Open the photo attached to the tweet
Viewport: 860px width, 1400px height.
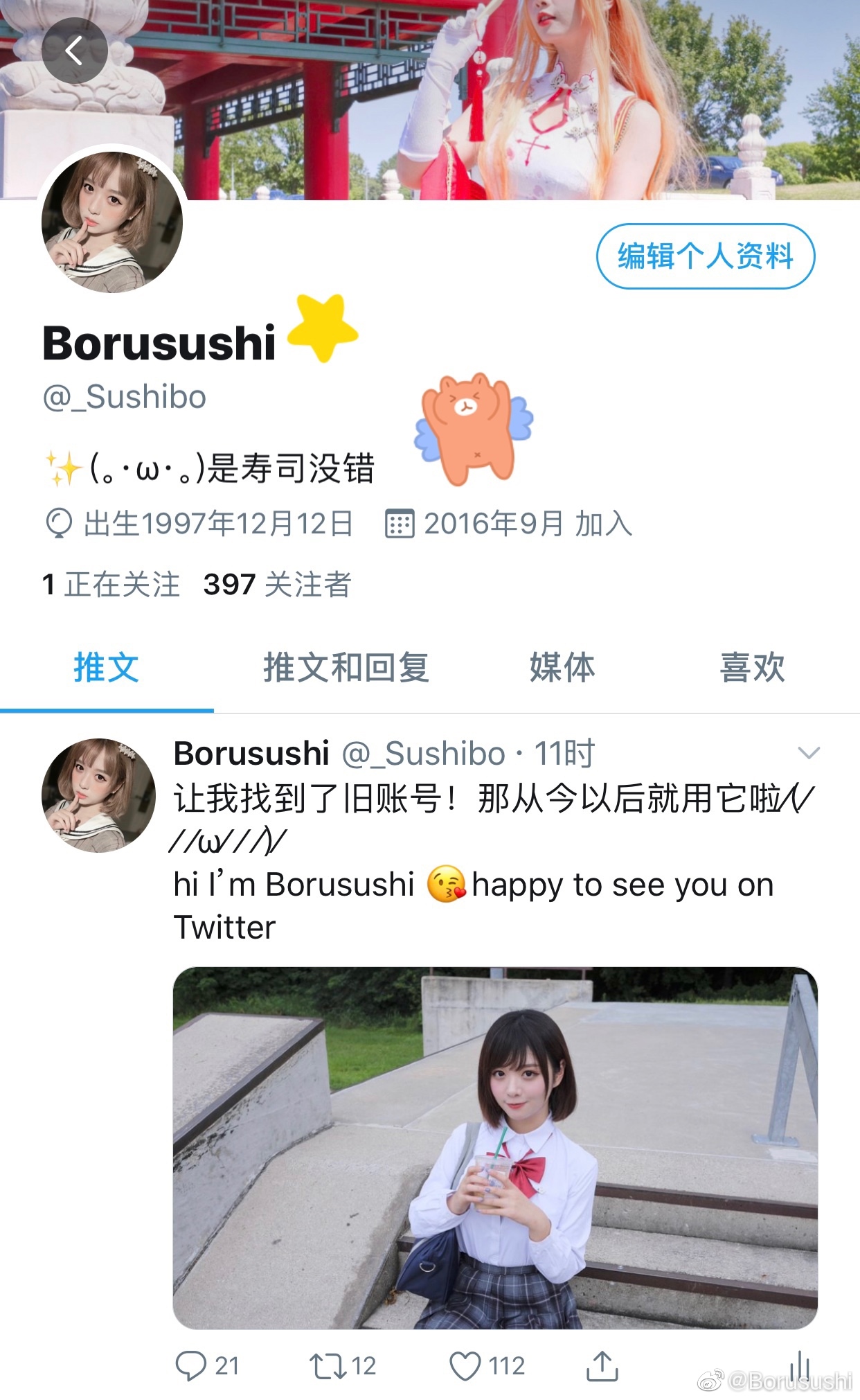494,1147
